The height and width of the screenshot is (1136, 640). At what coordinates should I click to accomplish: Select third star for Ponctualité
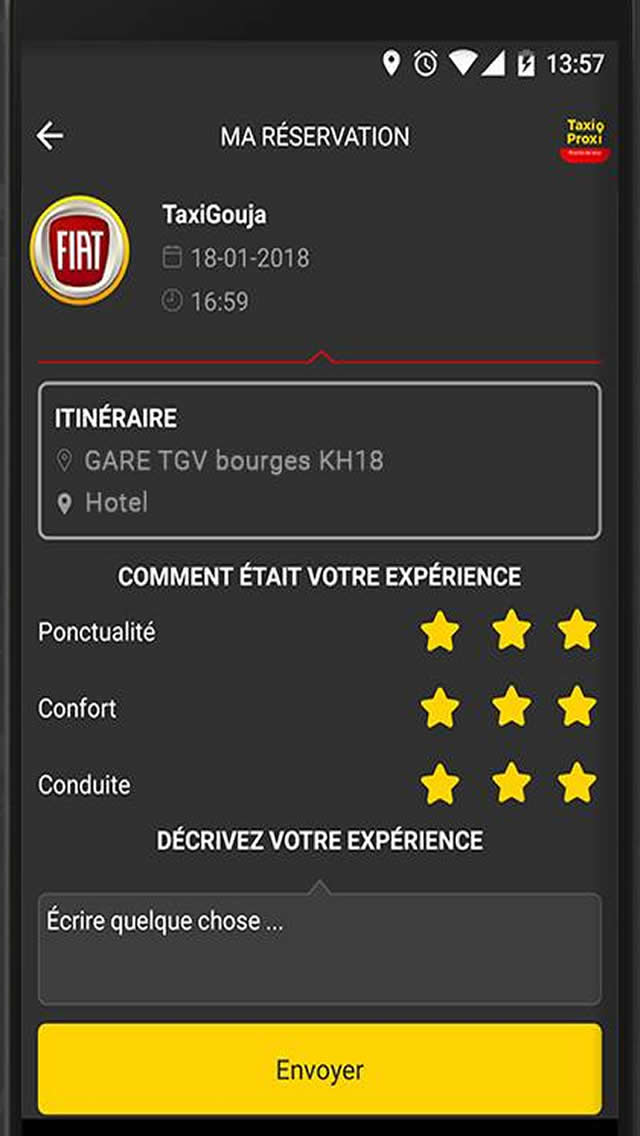[x=578, y=630]
